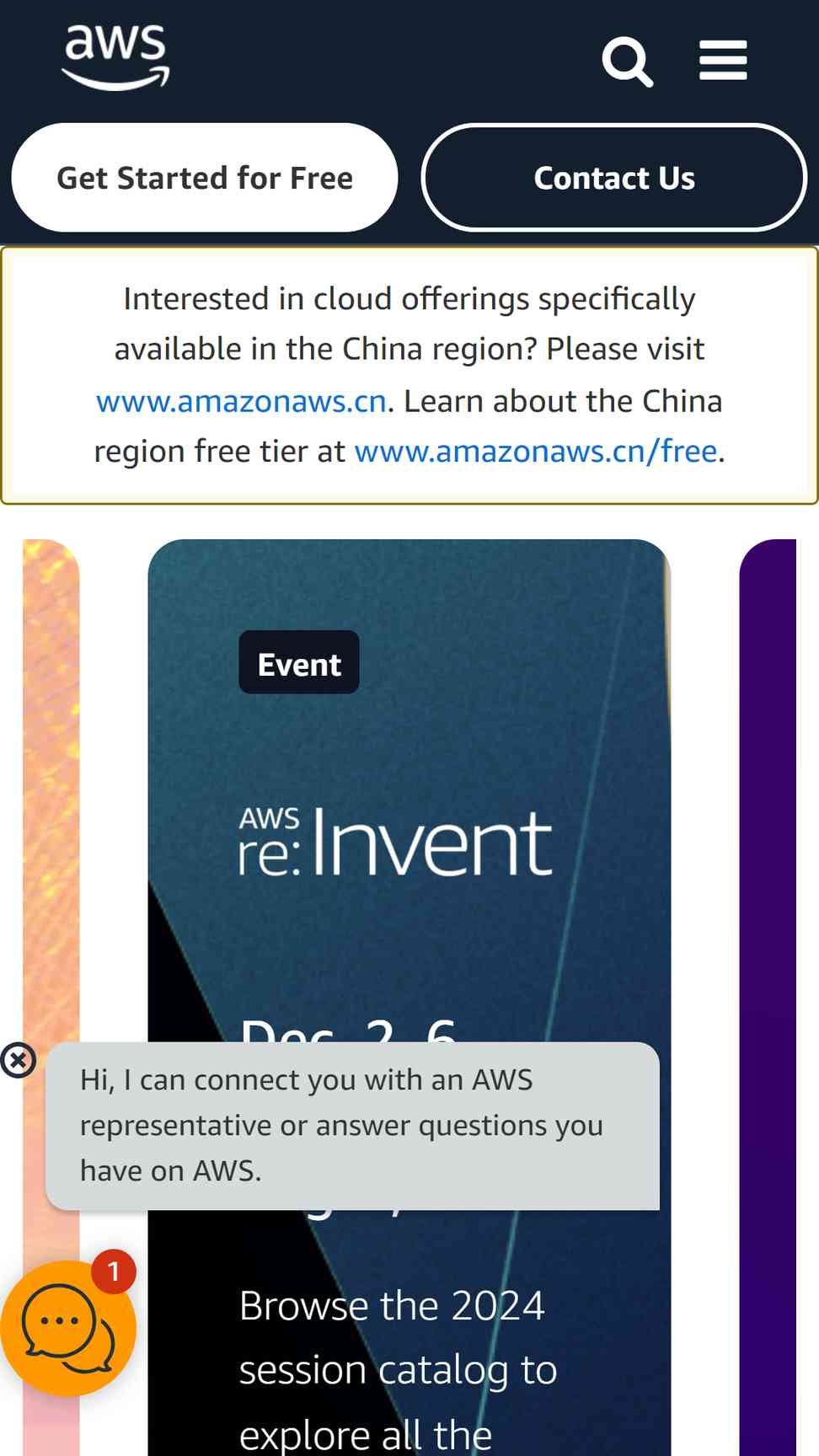The height and width of the screenshot is (1456, 819).
Task: Open the www.amazonaws.cn/free link
Action: [x=536, y=452]
